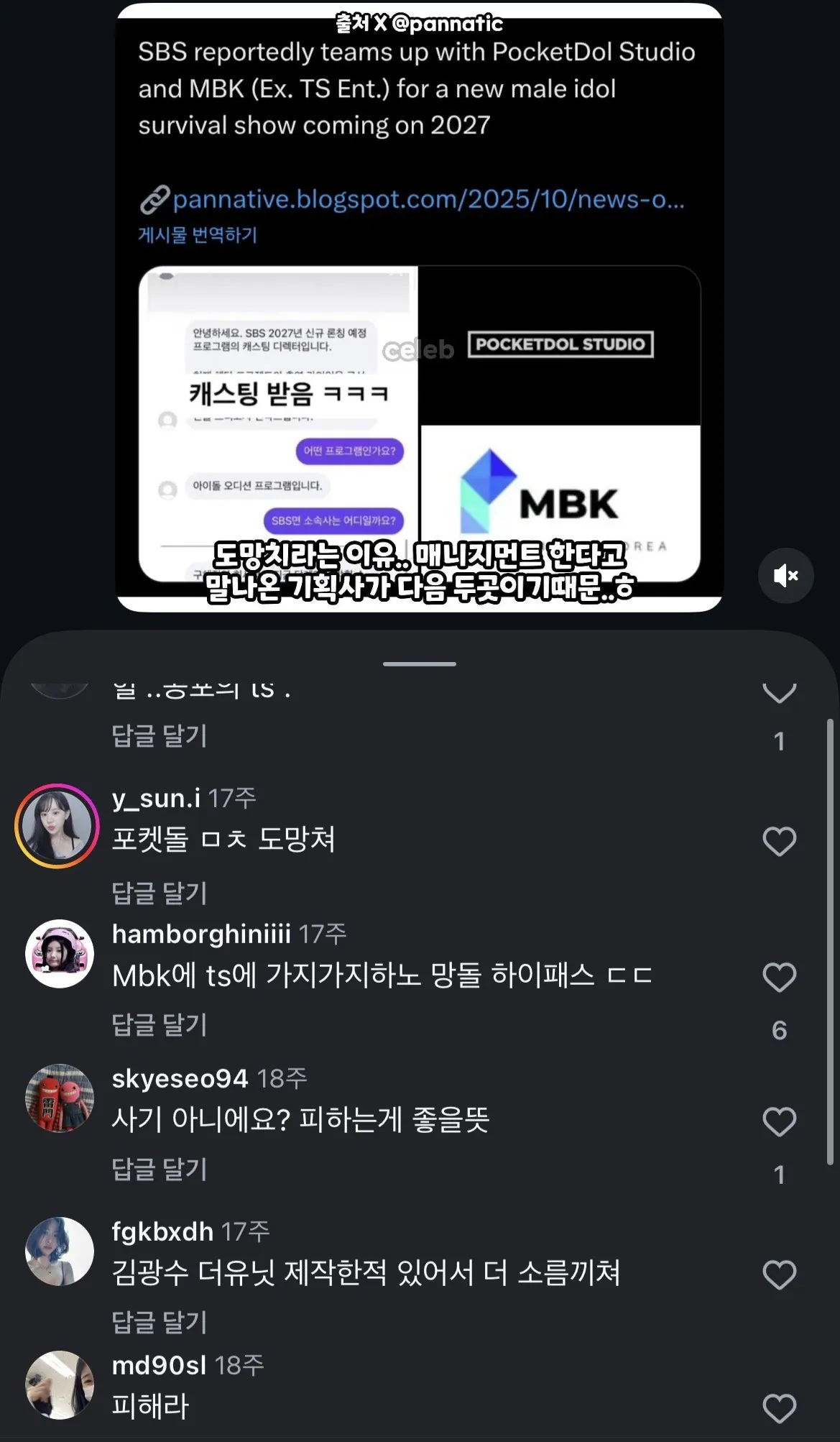
Task: Reply to hamborghiniiii's comment
Action: (160, 1024)
